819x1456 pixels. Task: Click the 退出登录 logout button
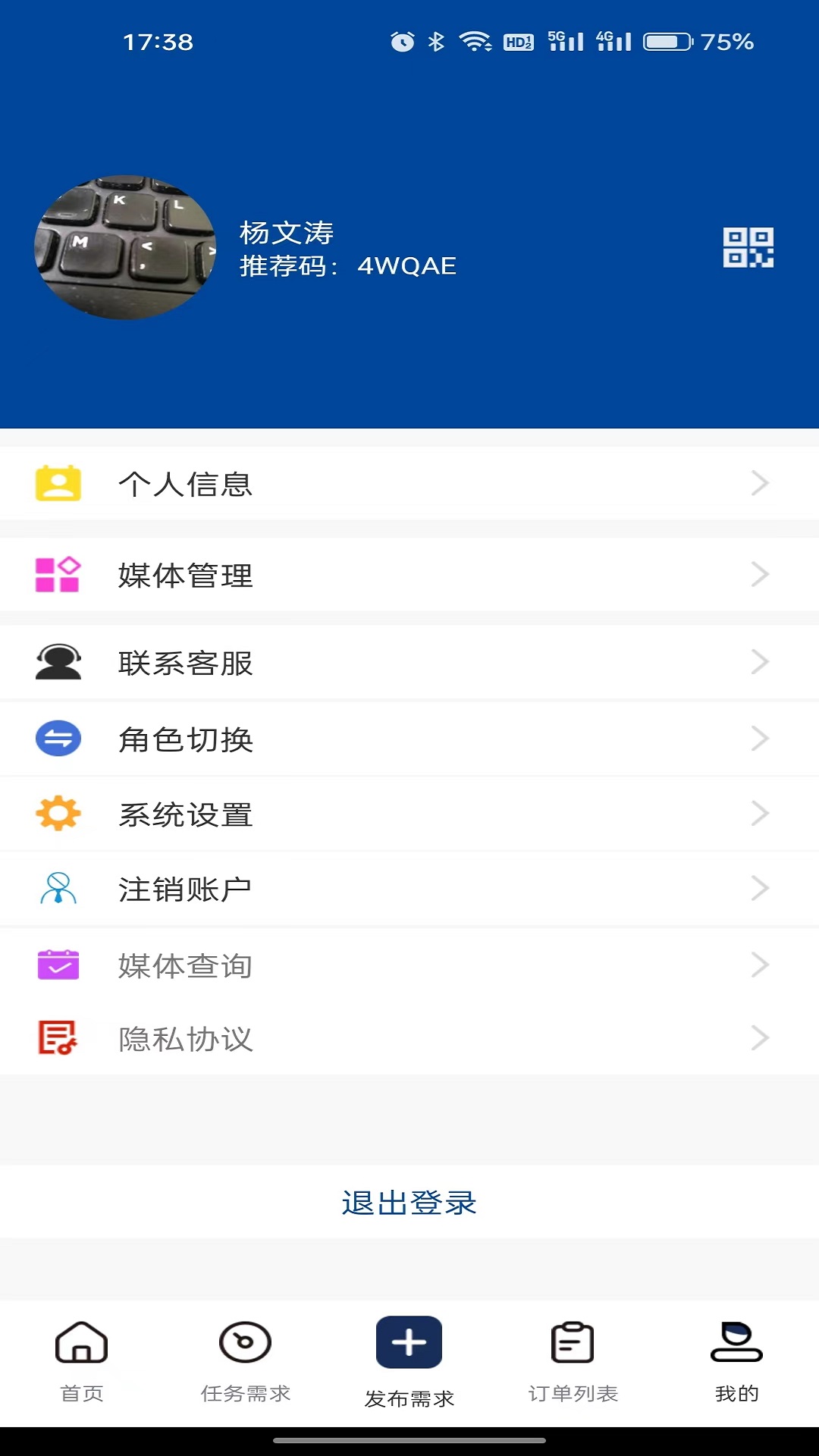click(409, 1203)
